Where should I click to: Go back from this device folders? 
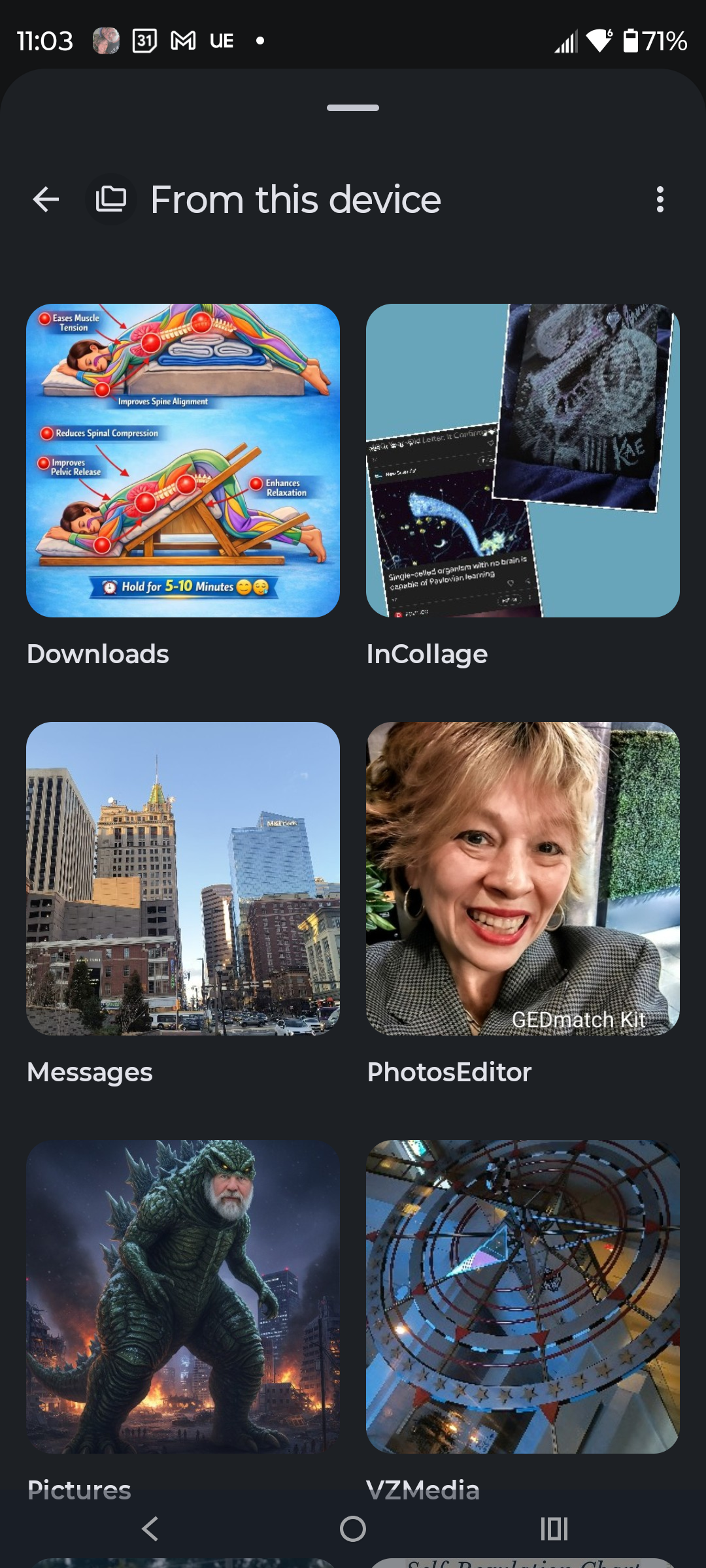pyautogui.click(x=46, y=199)
